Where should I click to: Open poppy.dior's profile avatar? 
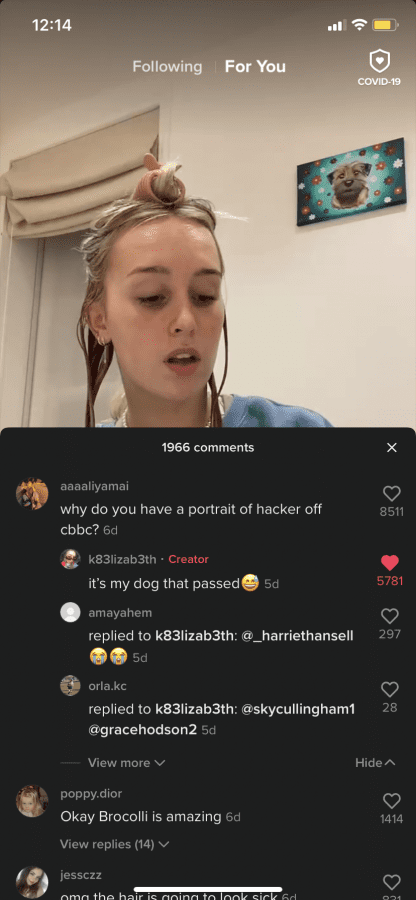(32, 801)
